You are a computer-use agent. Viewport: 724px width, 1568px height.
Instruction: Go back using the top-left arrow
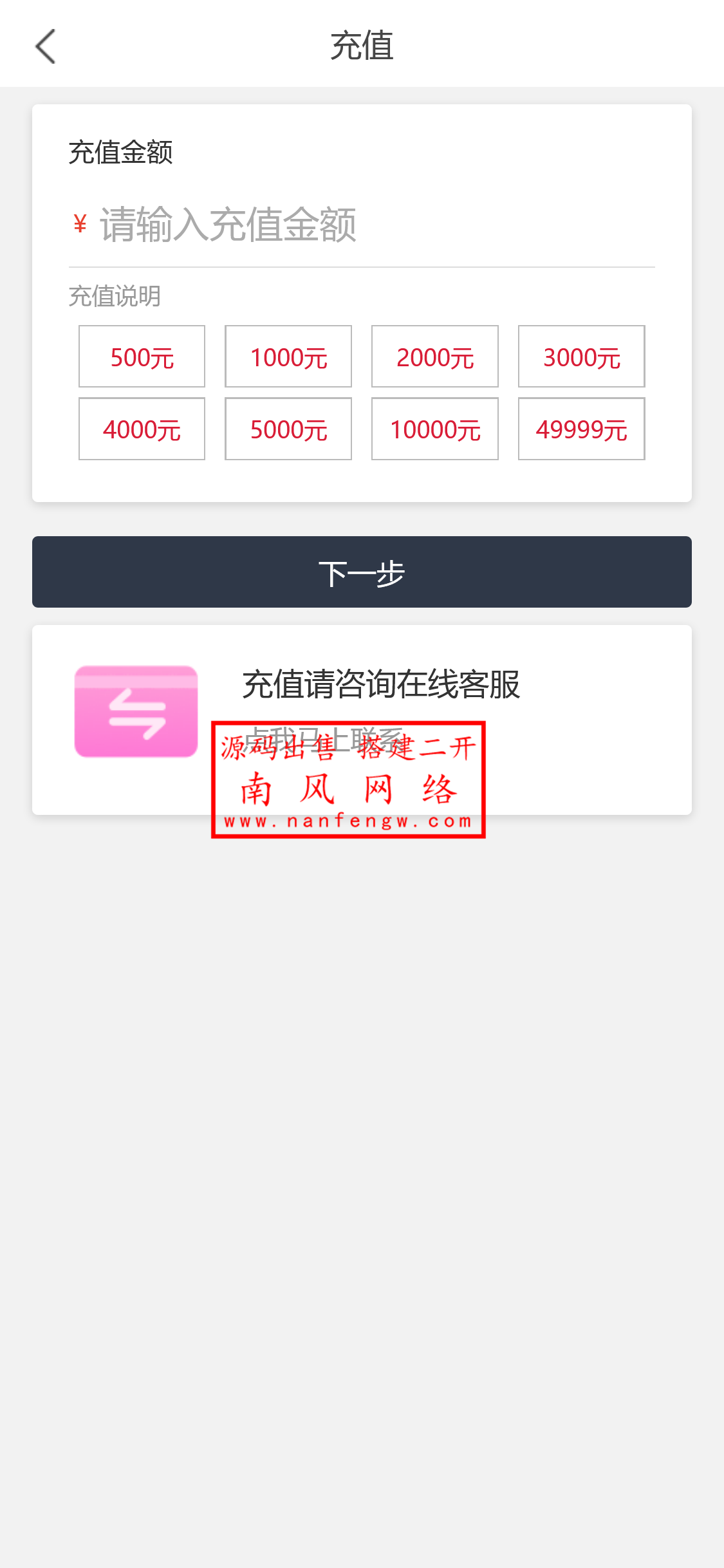[46, 46]
